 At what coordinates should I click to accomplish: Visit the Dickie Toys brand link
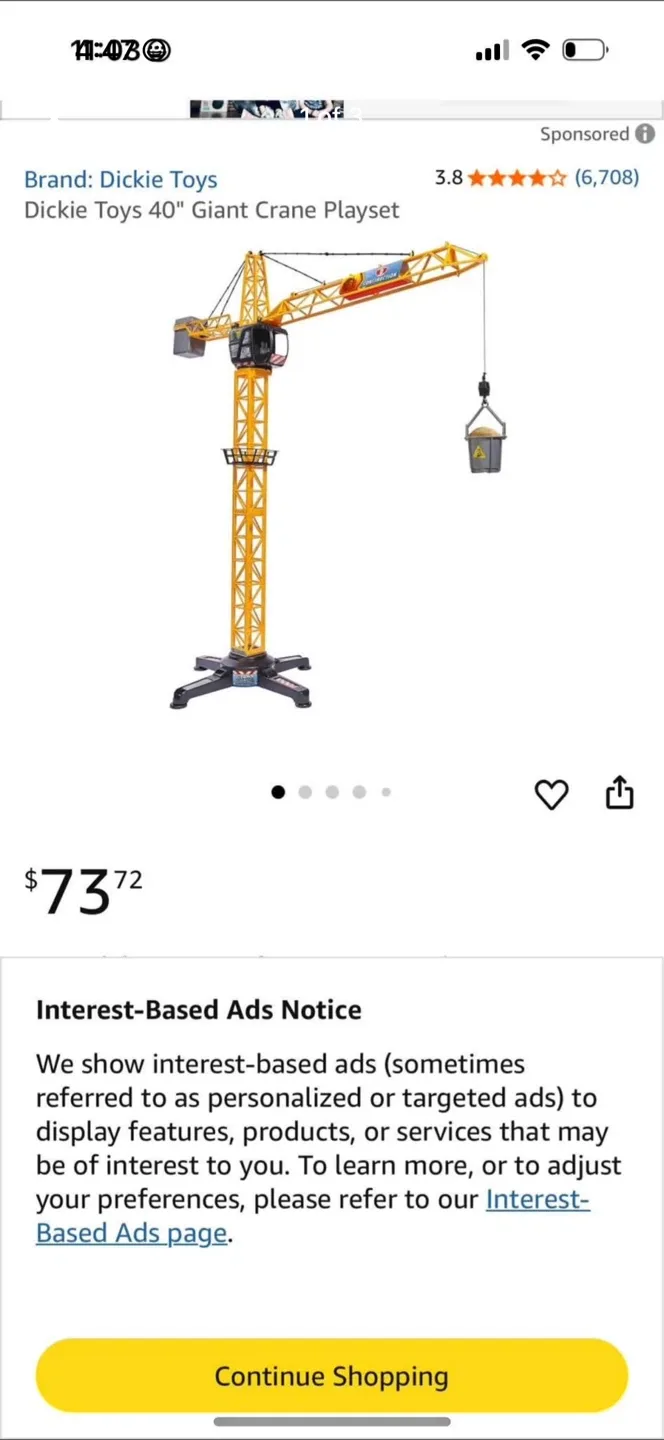[121, 180]
